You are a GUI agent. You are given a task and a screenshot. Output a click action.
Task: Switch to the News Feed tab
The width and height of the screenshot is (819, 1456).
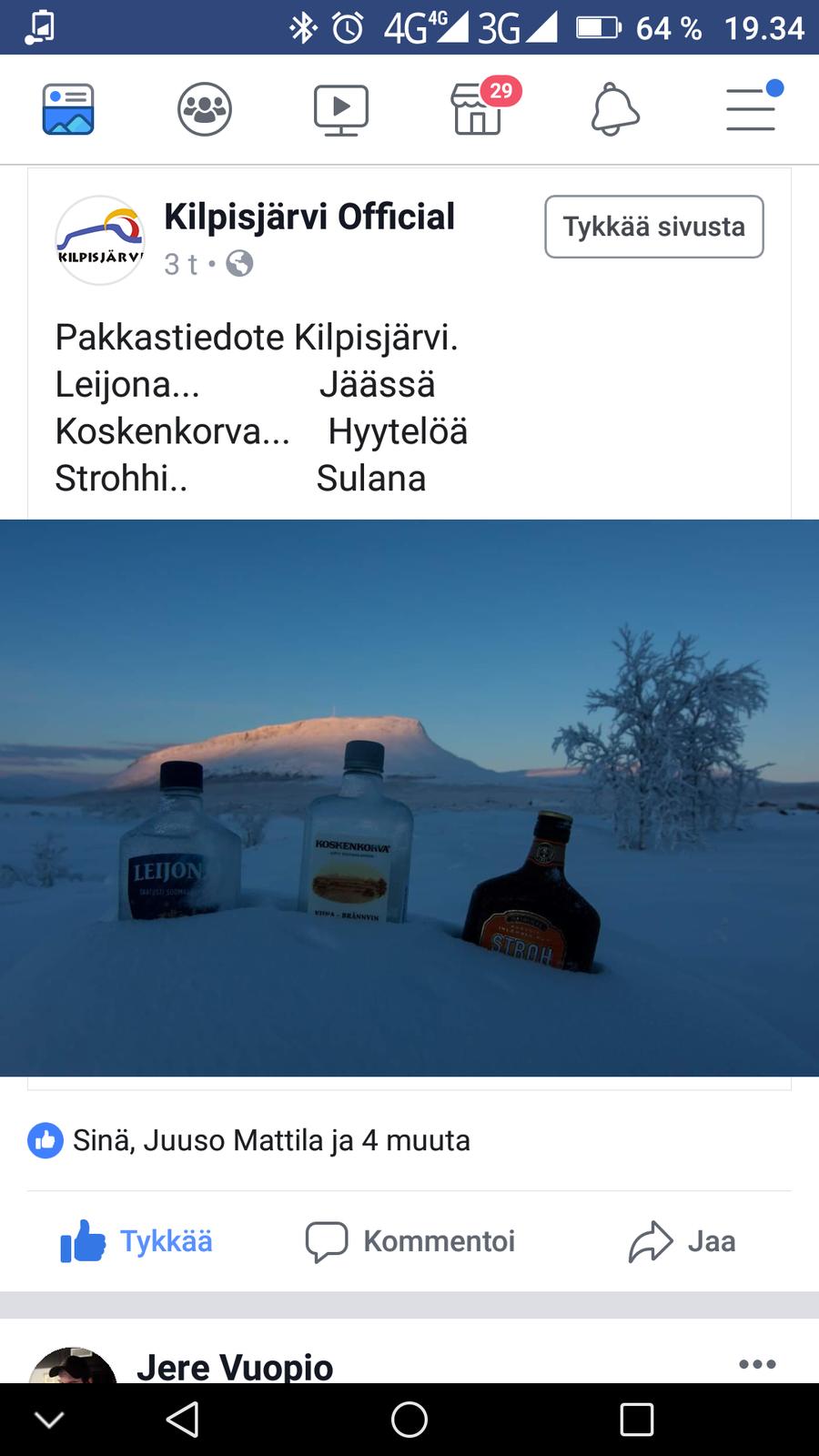(x=68, y=109)
